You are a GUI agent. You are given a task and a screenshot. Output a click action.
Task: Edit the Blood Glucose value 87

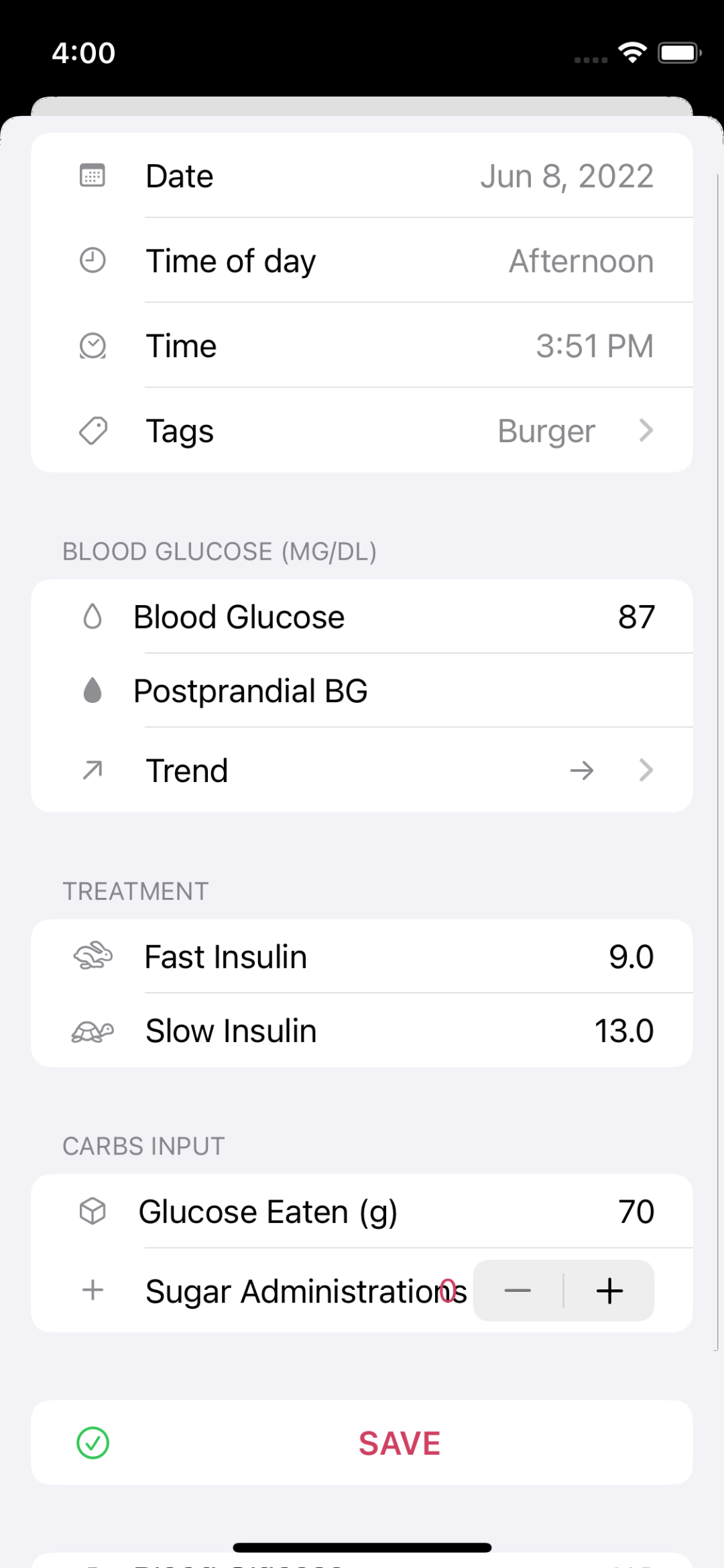[x=636, y=617]
